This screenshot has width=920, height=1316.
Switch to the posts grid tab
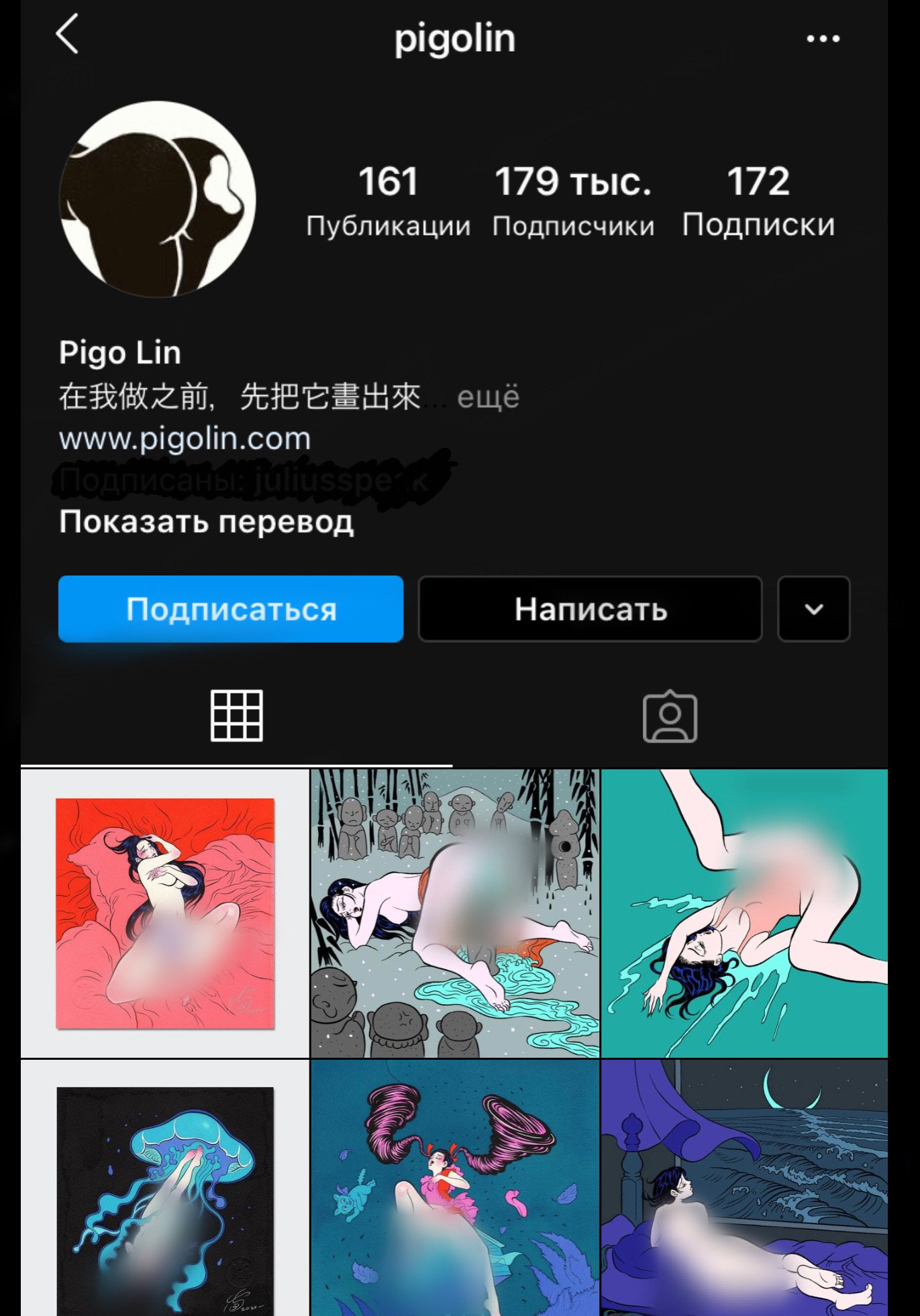click(x=237, y=716)
